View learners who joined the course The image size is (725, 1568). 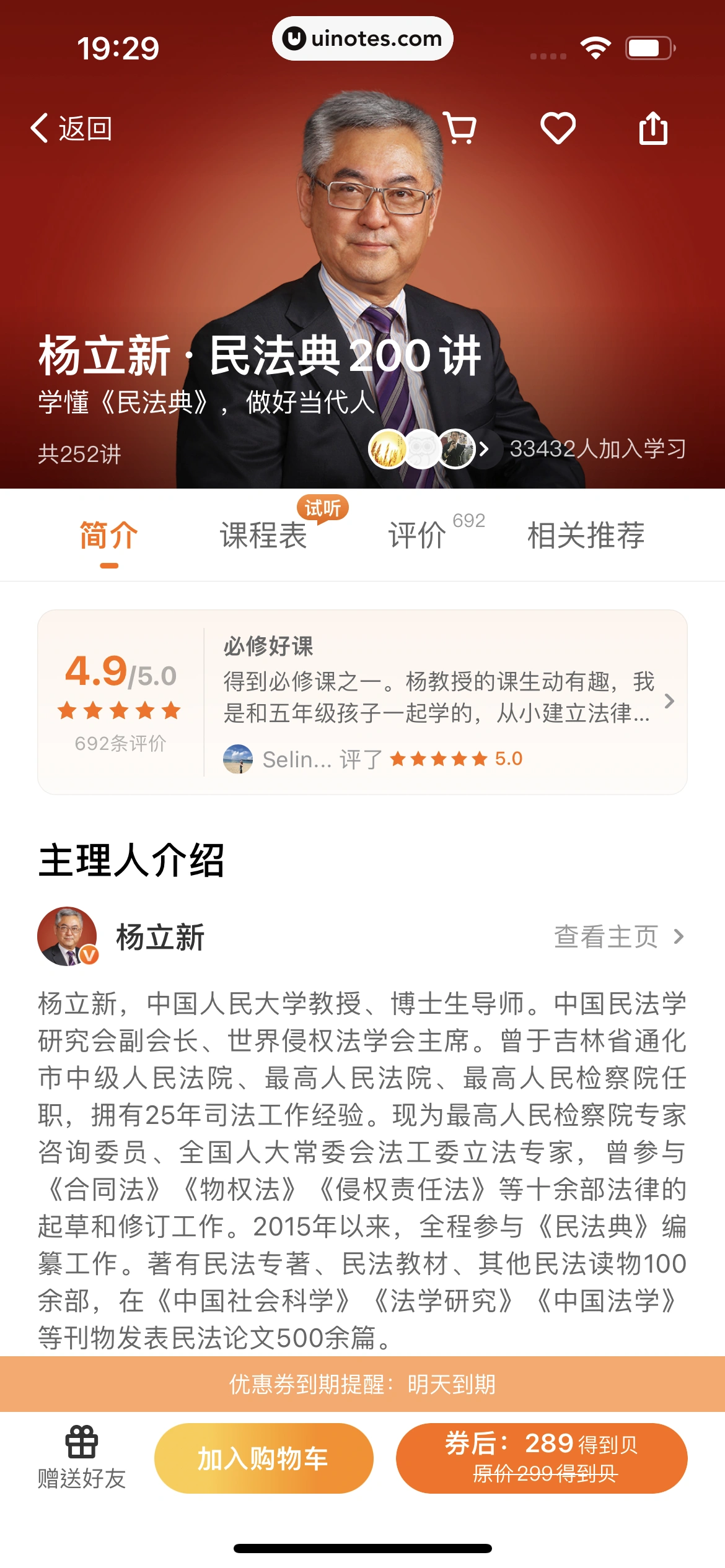click(527, 449)
